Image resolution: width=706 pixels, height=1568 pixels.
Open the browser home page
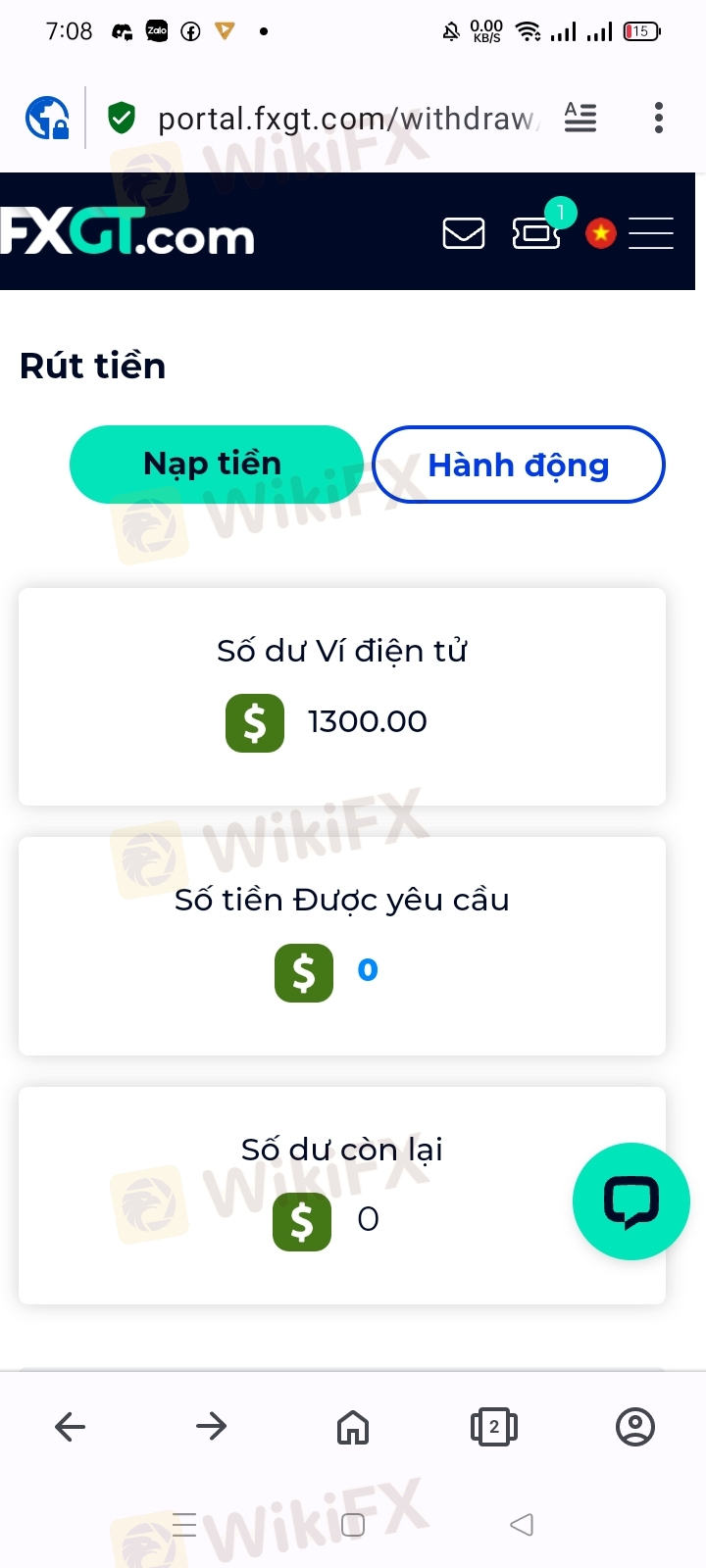[x=353, y=1427]
